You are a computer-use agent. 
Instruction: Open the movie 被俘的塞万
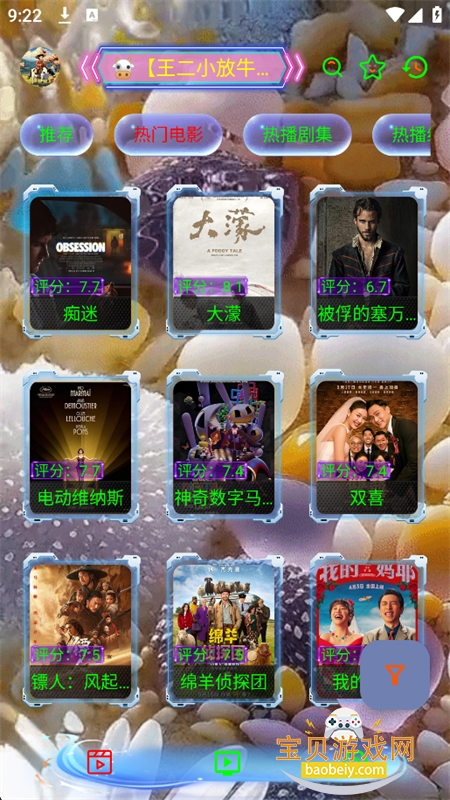(x=367, y=262)
